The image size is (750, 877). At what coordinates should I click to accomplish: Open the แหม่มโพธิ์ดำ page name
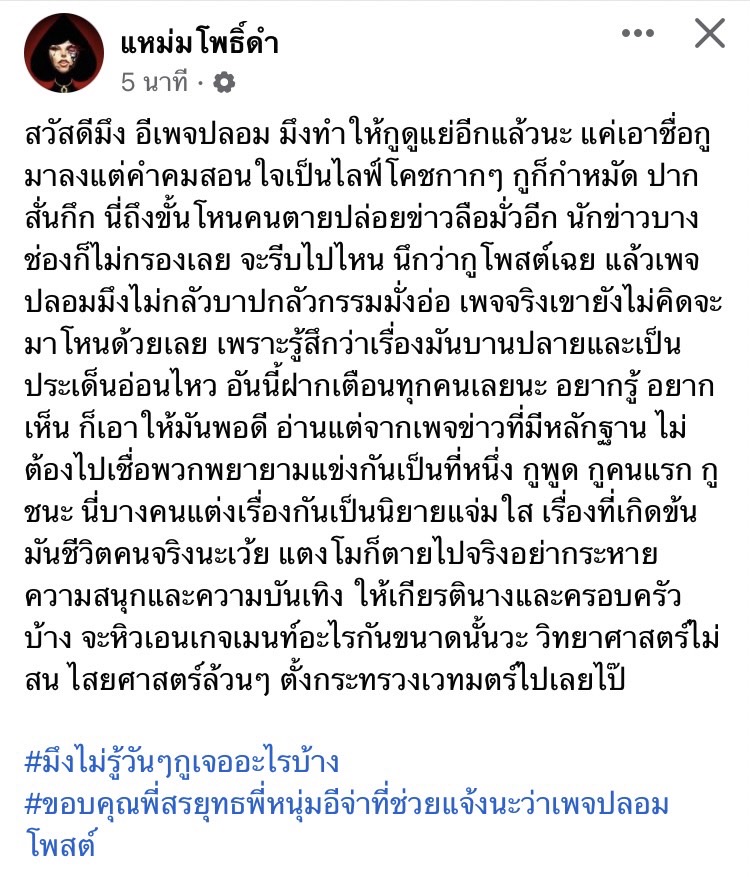click(199, 43)
